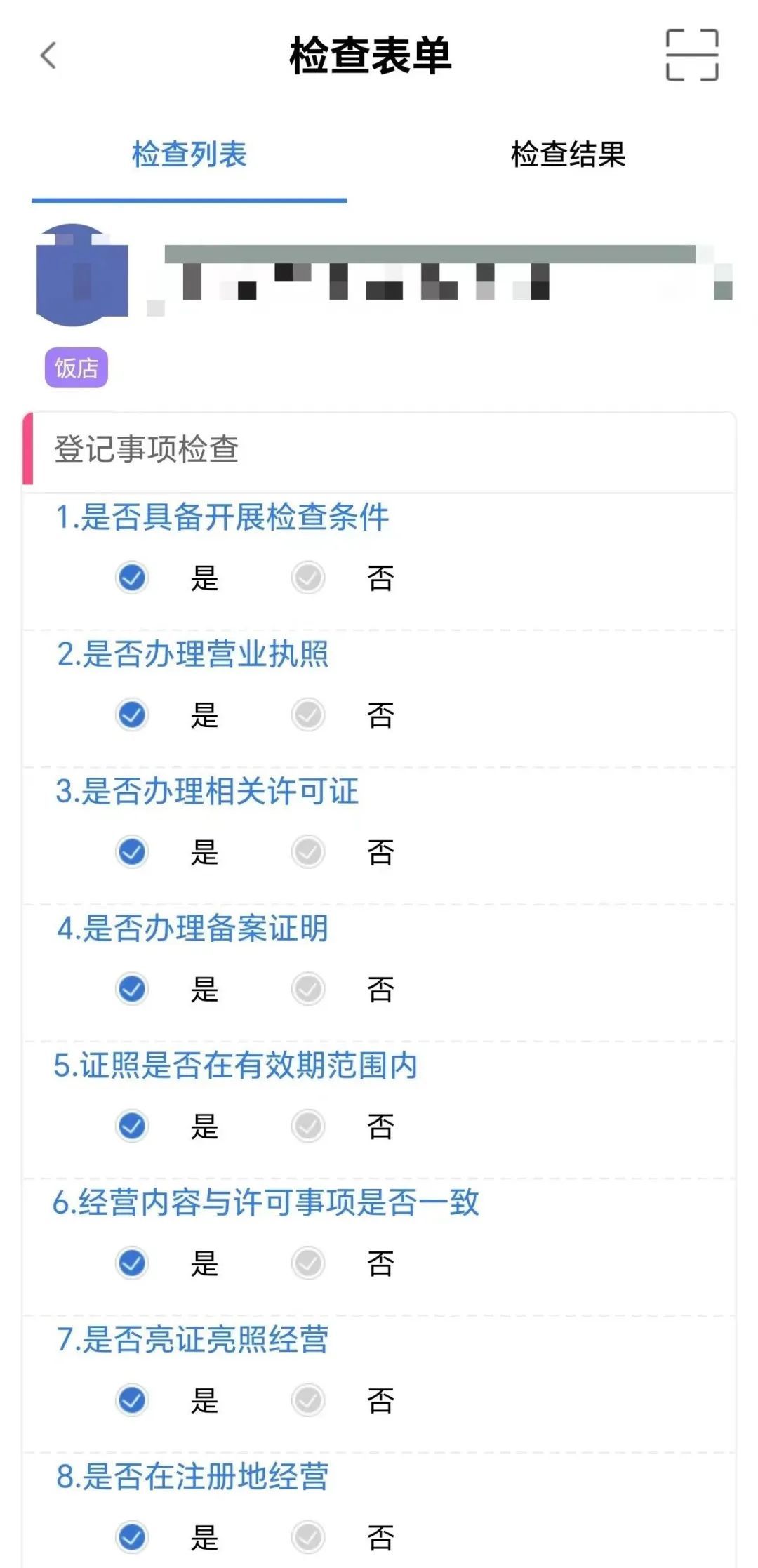Viewport: 758px width, 1568px height.
Task: Select 是 for 证照是否在有效期范围内
Action: [x=132, y=1125]
